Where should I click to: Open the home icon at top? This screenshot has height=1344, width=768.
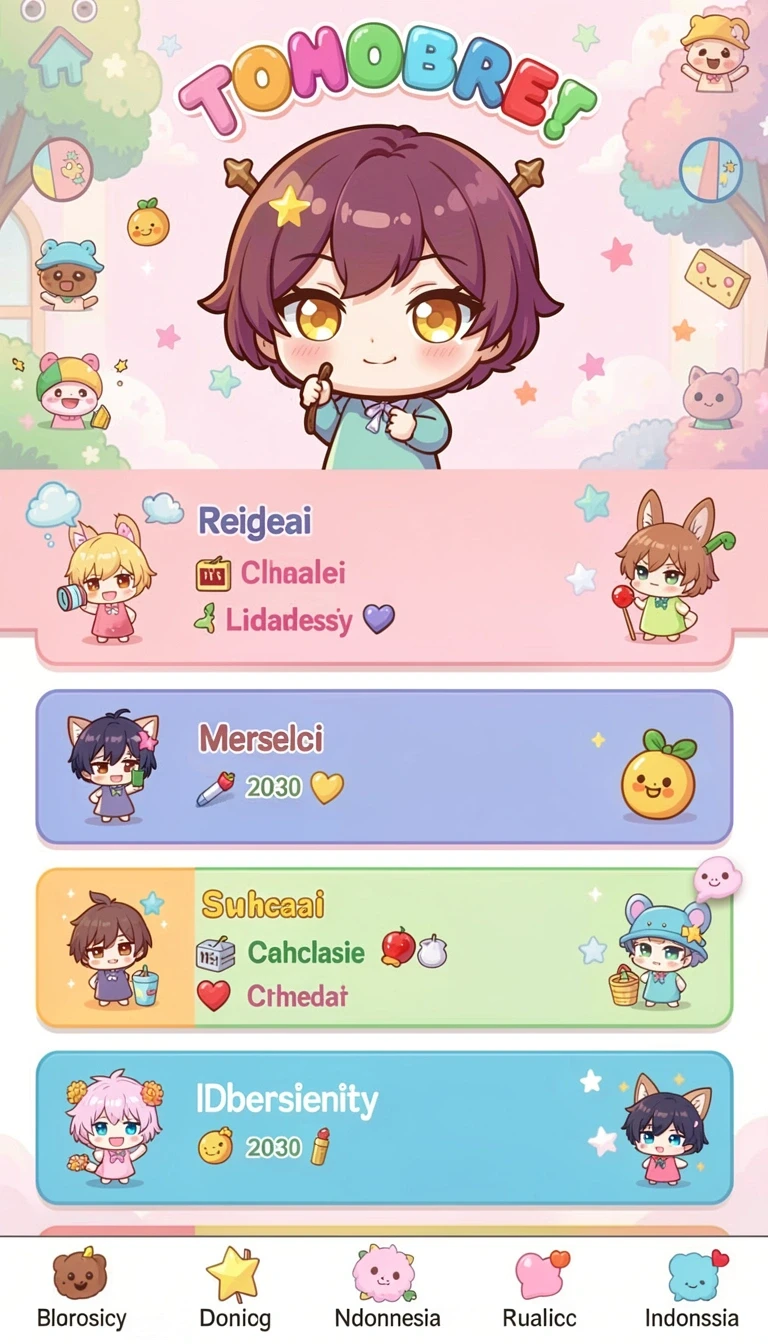click(61, 55)
